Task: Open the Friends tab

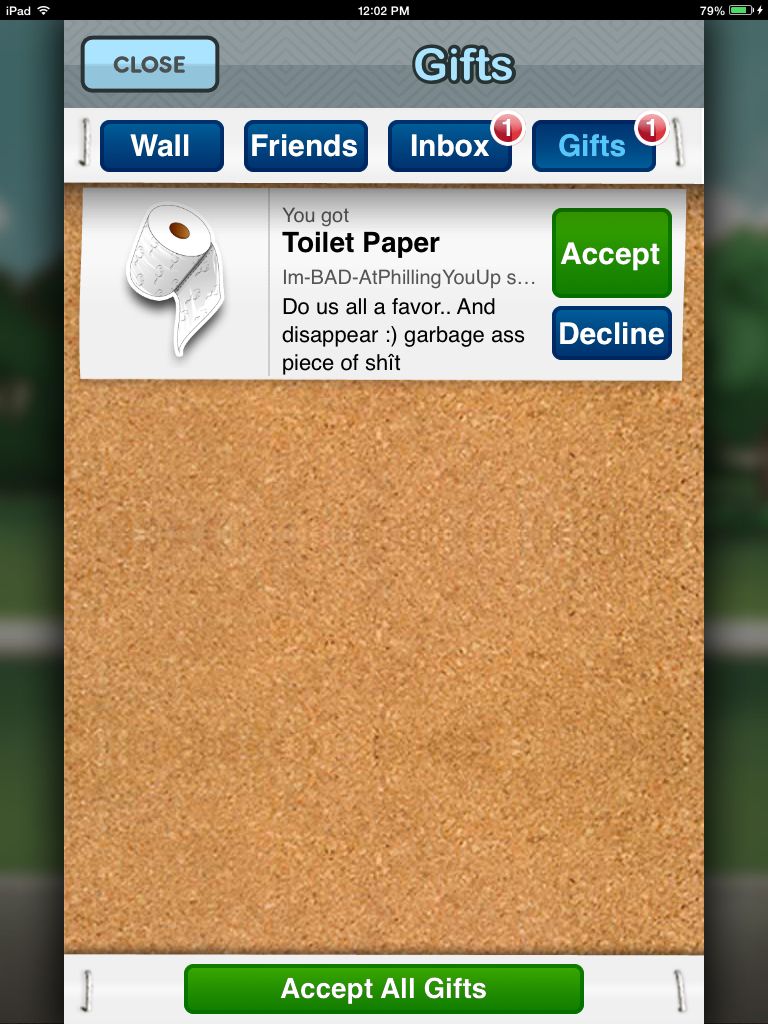Action: (305, 146)
